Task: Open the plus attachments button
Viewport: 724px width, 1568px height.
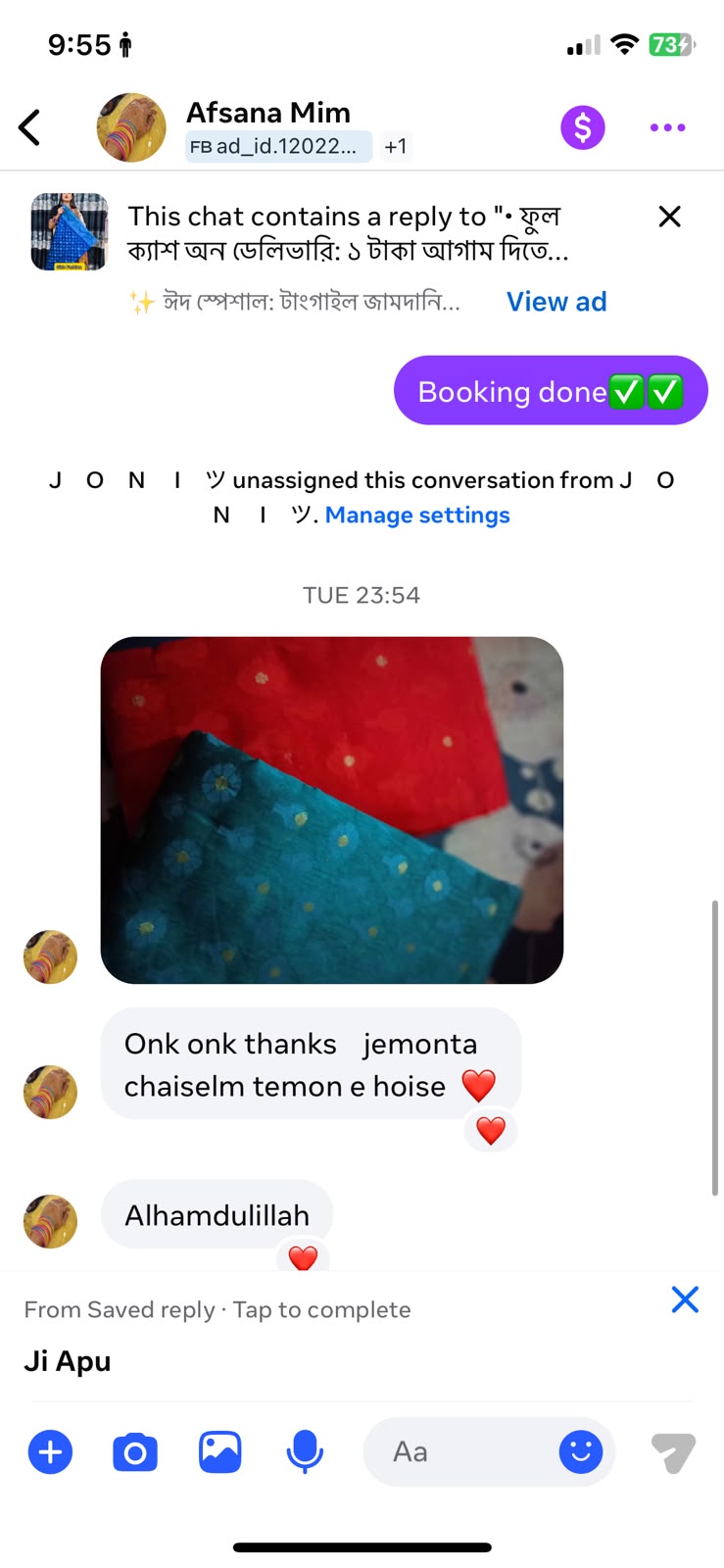Action: click(x=51, y=1452)
